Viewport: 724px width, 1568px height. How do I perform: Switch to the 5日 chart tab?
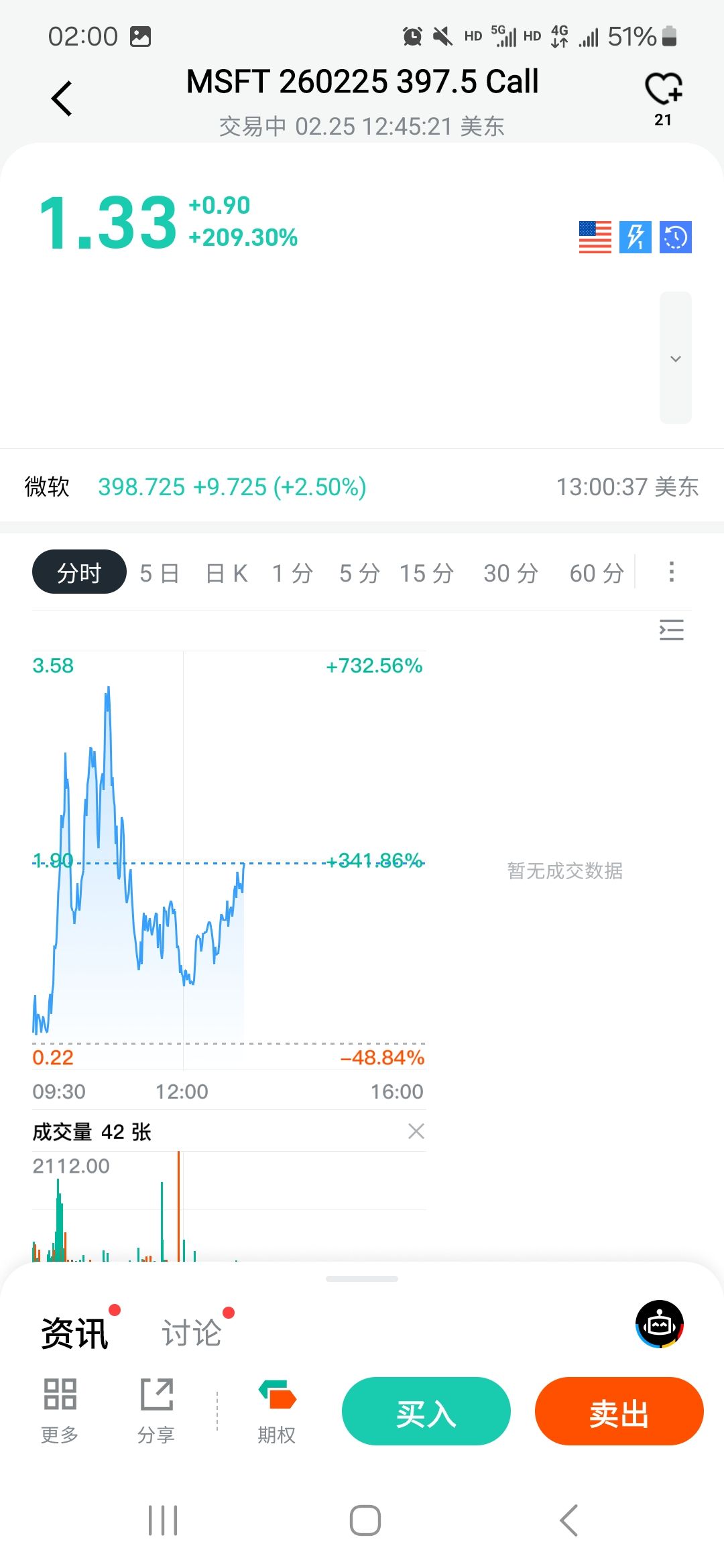pos(160,574)
